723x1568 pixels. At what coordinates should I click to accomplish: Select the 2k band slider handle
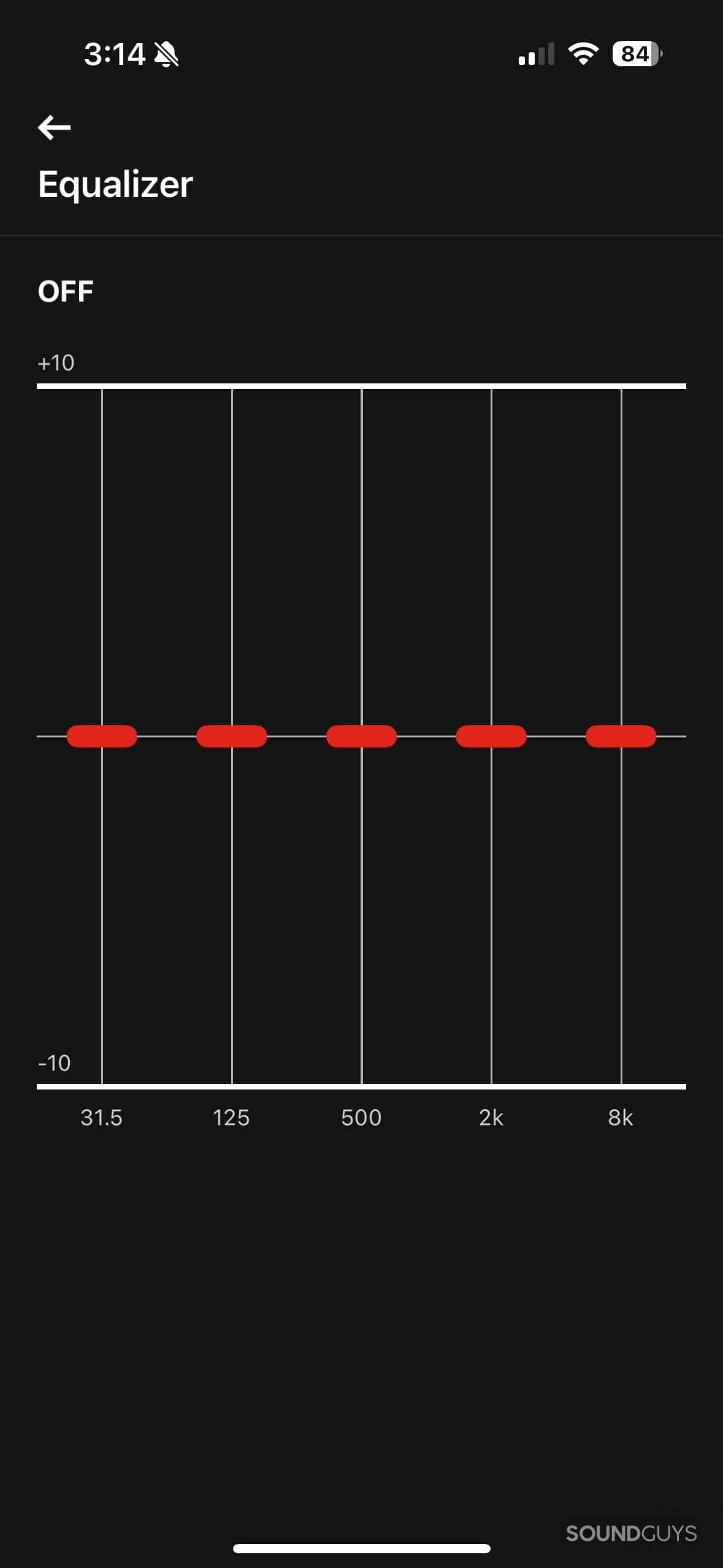tap(491, 736)
